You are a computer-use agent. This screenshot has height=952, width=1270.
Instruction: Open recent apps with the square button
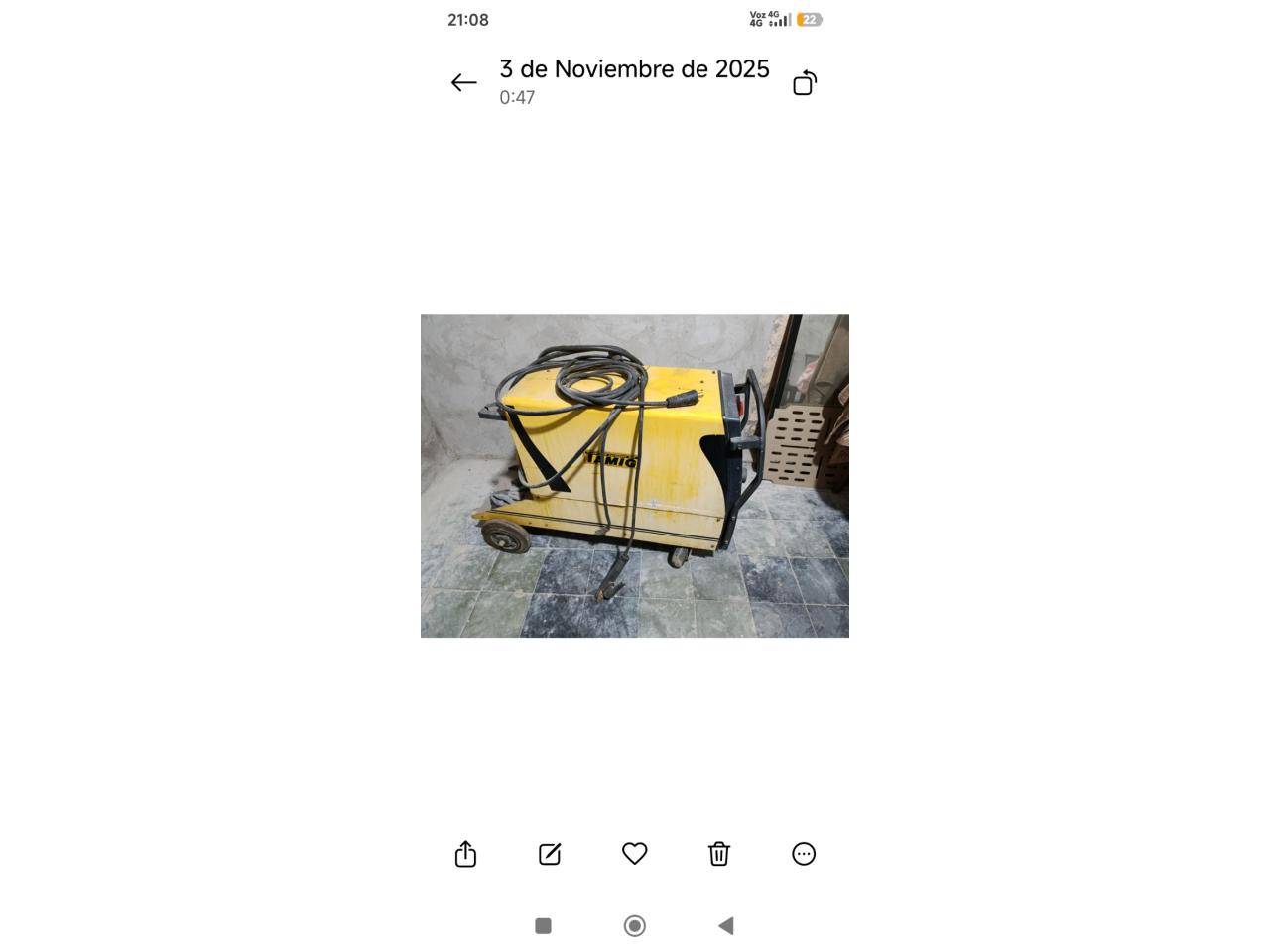click(543, 925)
